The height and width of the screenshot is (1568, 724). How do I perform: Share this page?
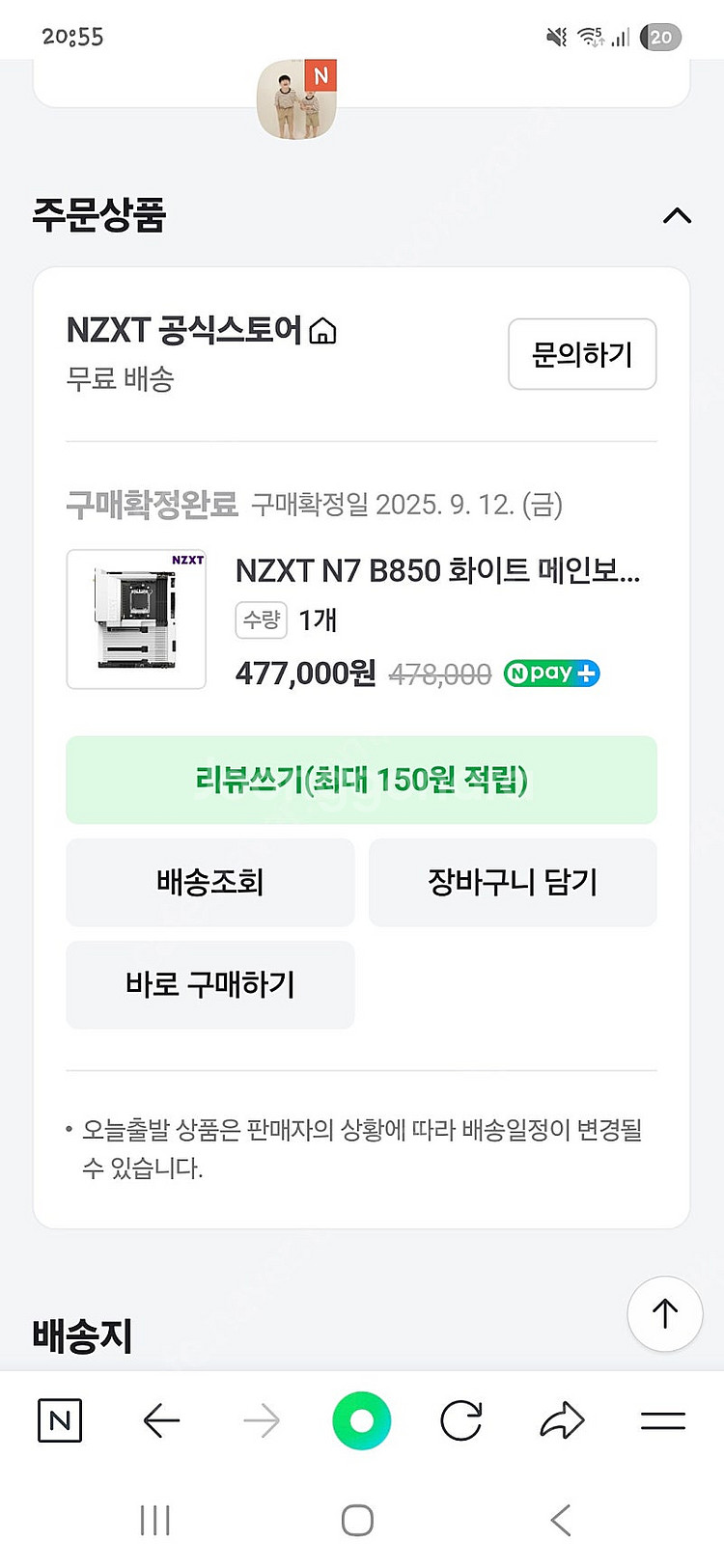(x=562, y=1420)
